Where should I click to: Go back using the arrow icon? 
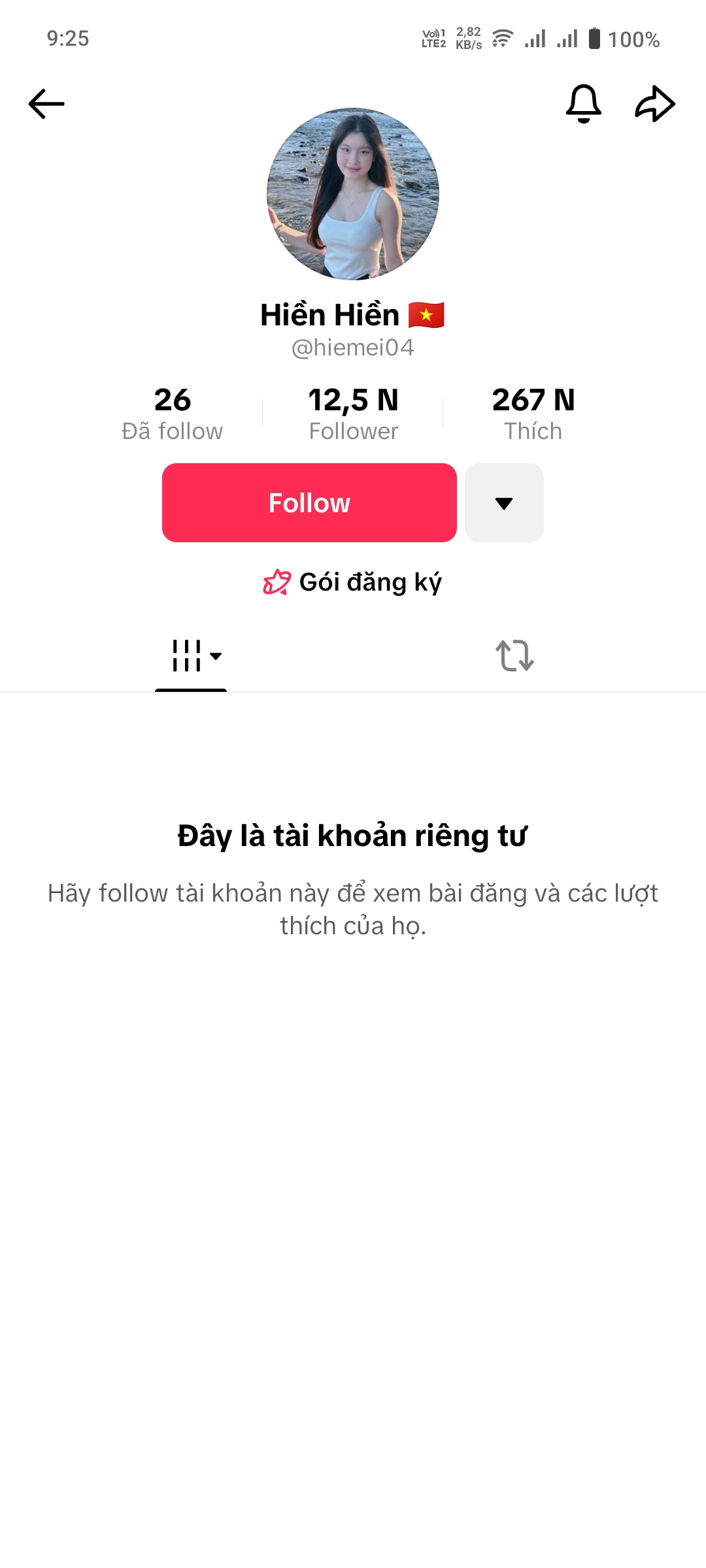pos(46,104)
